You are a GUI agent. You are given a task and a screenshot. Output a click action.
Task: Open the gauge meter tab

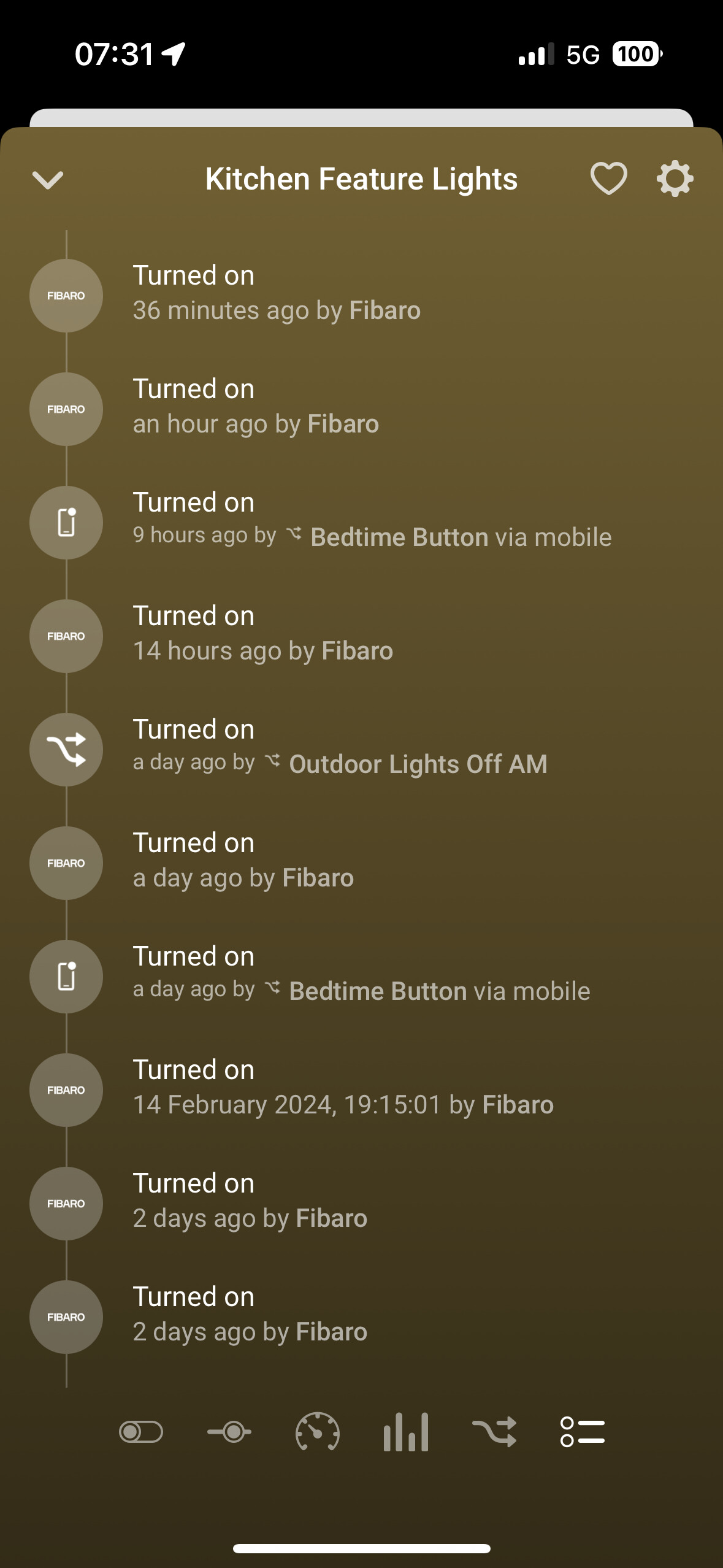pyautogui.click(x=318, y=1432)
